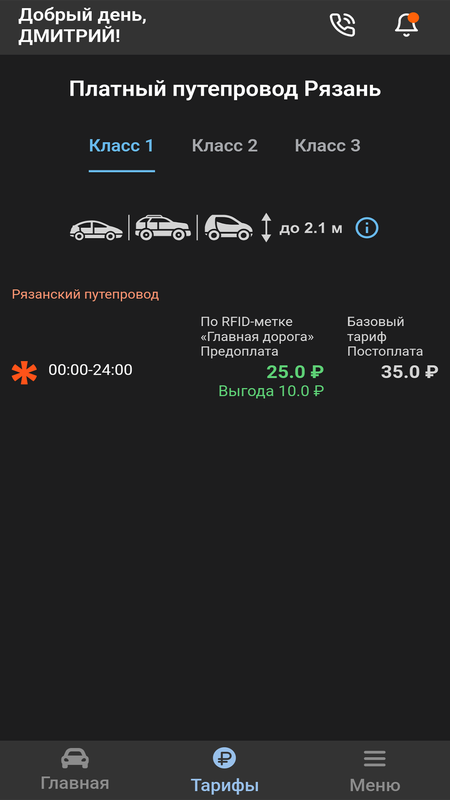The image size is (450, 800).
Task: Open the notifications bell
Action: click(x=407, y=24)
